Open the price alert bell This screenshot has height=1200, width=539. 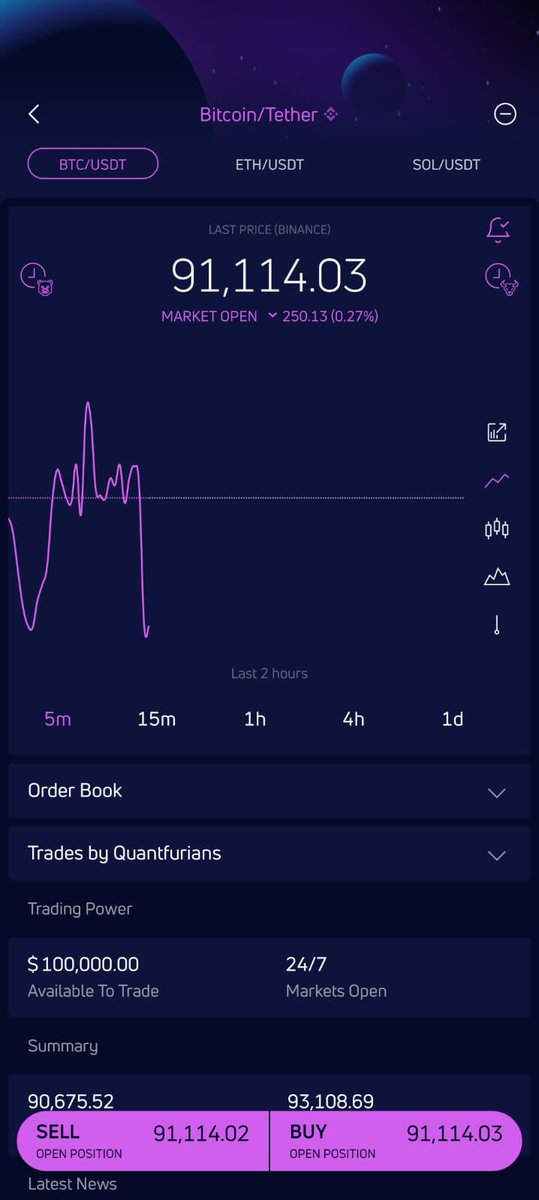[x=497, y=229]
